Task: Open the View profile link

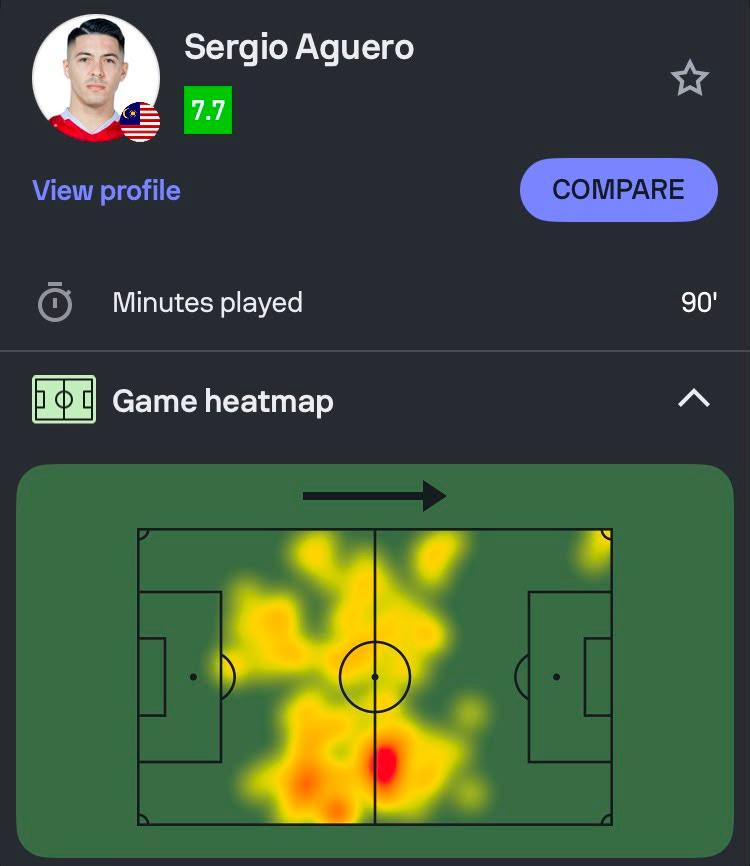Action: click(107, 191)
